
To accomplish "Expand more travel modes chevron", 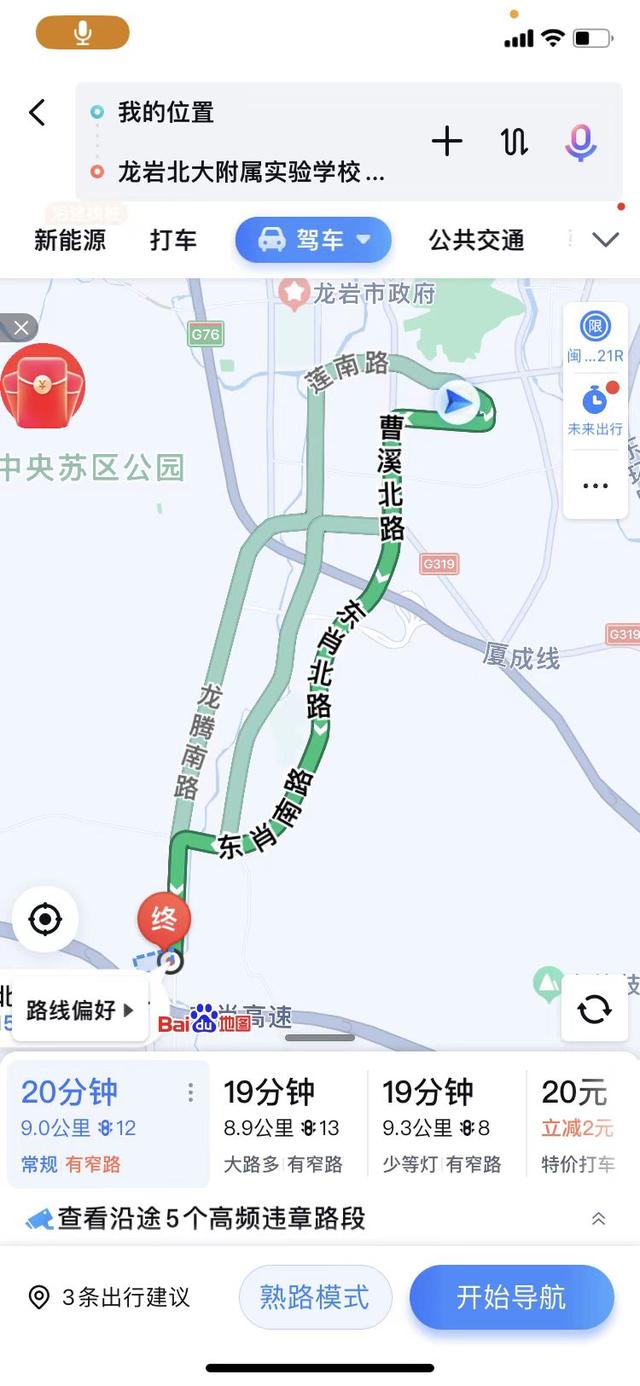I will click(606, 240).
